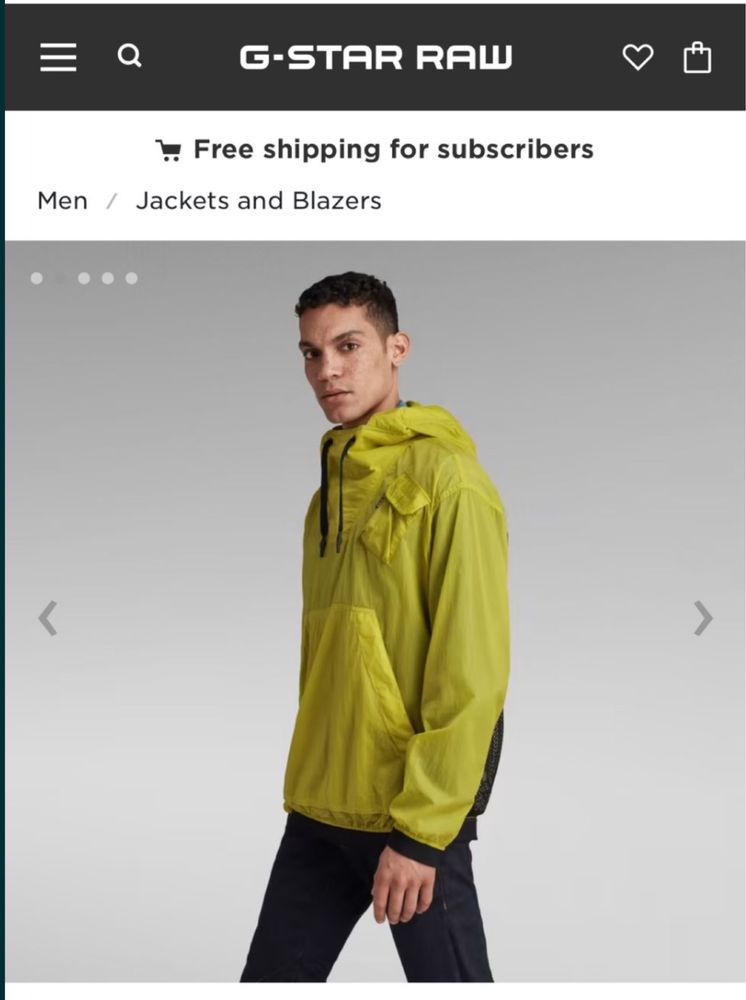This screenshot has height=1000, width=746.
Task: Open Jackets and Blazers breadcrumb
Action: coord(258,201)
